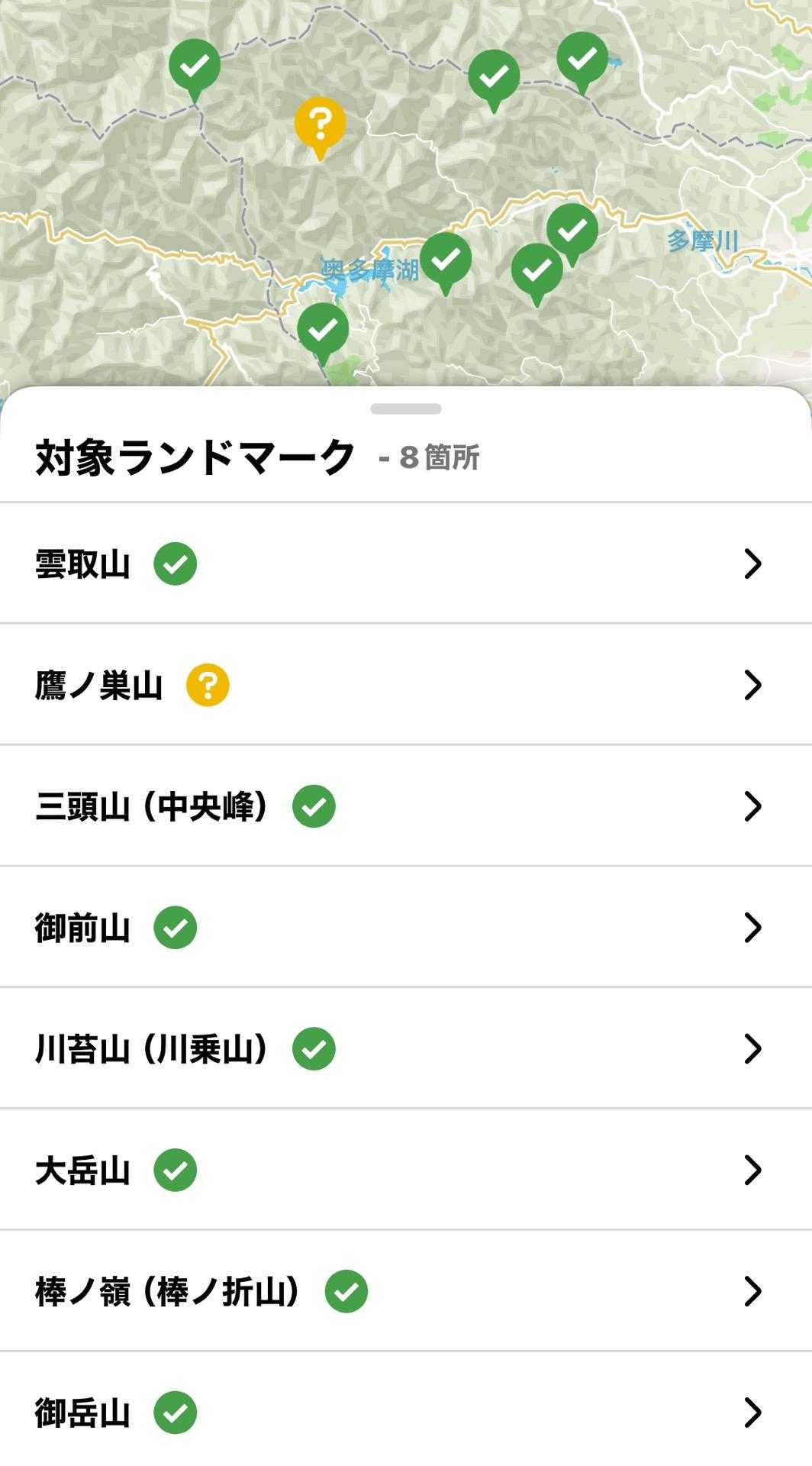Image resolution: width=812 pixels, height=1466 pixels.
Task: Open 川苔山（川乗山） landmark details
Action: click(x=404, y=1048)
